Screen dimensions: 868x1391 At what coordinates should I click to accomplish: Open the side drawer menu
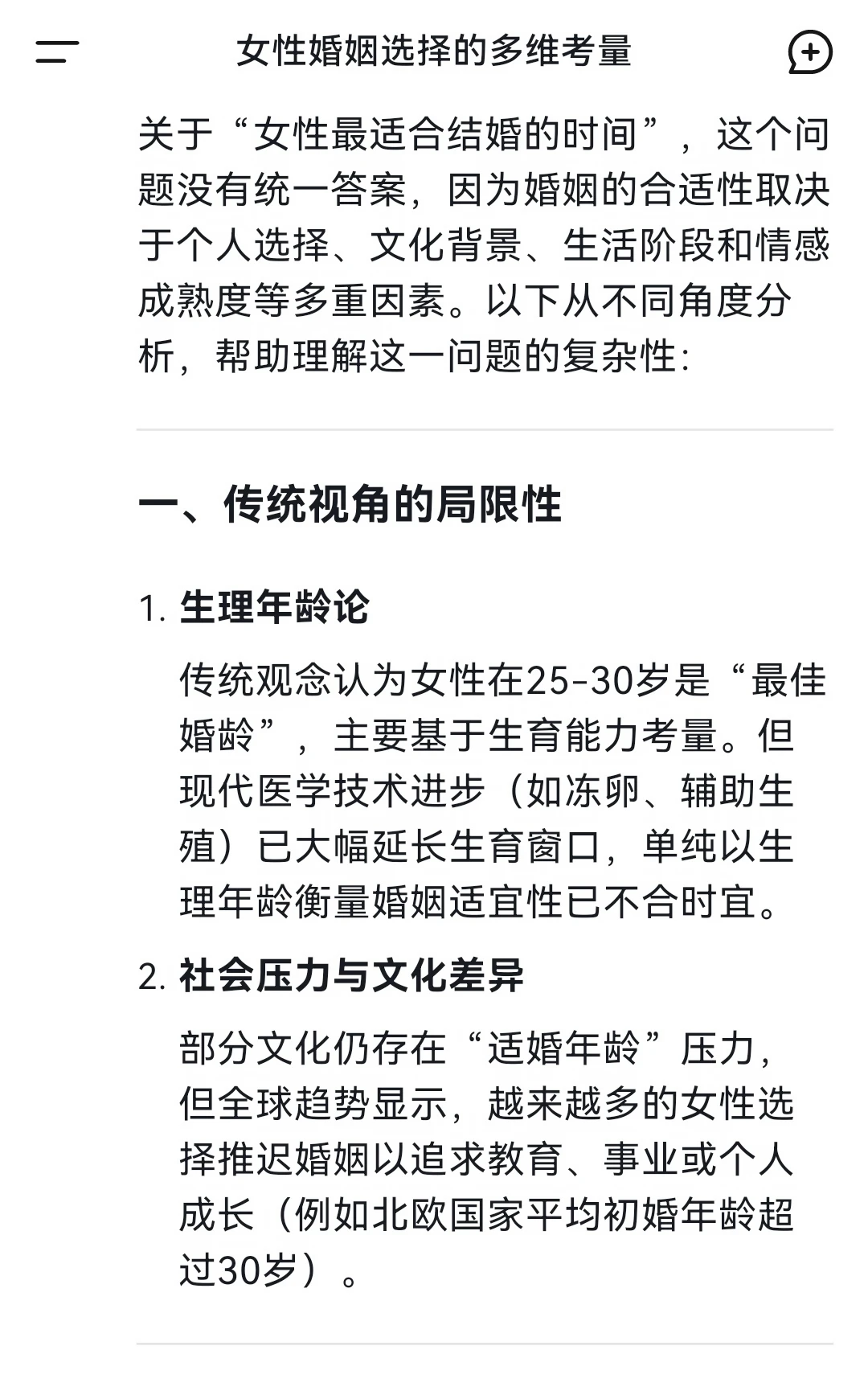click(x=57, y=52)
